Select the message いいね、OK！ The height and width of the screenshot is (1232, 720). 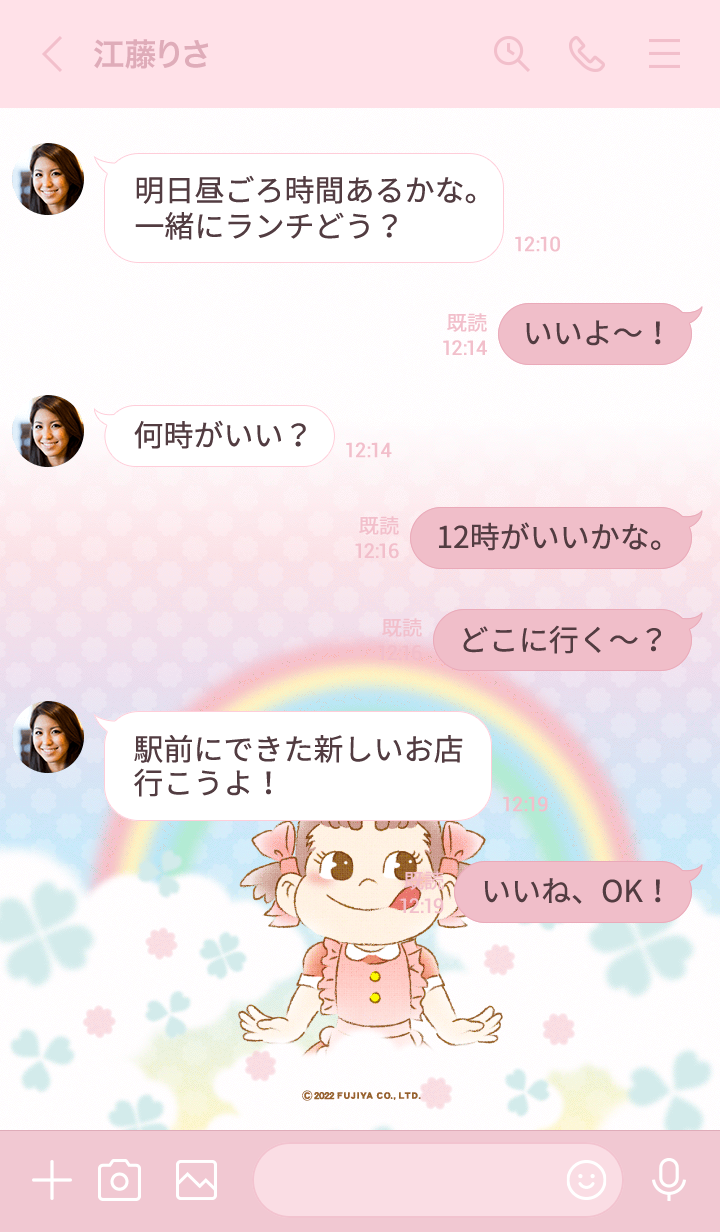(572, 890)
